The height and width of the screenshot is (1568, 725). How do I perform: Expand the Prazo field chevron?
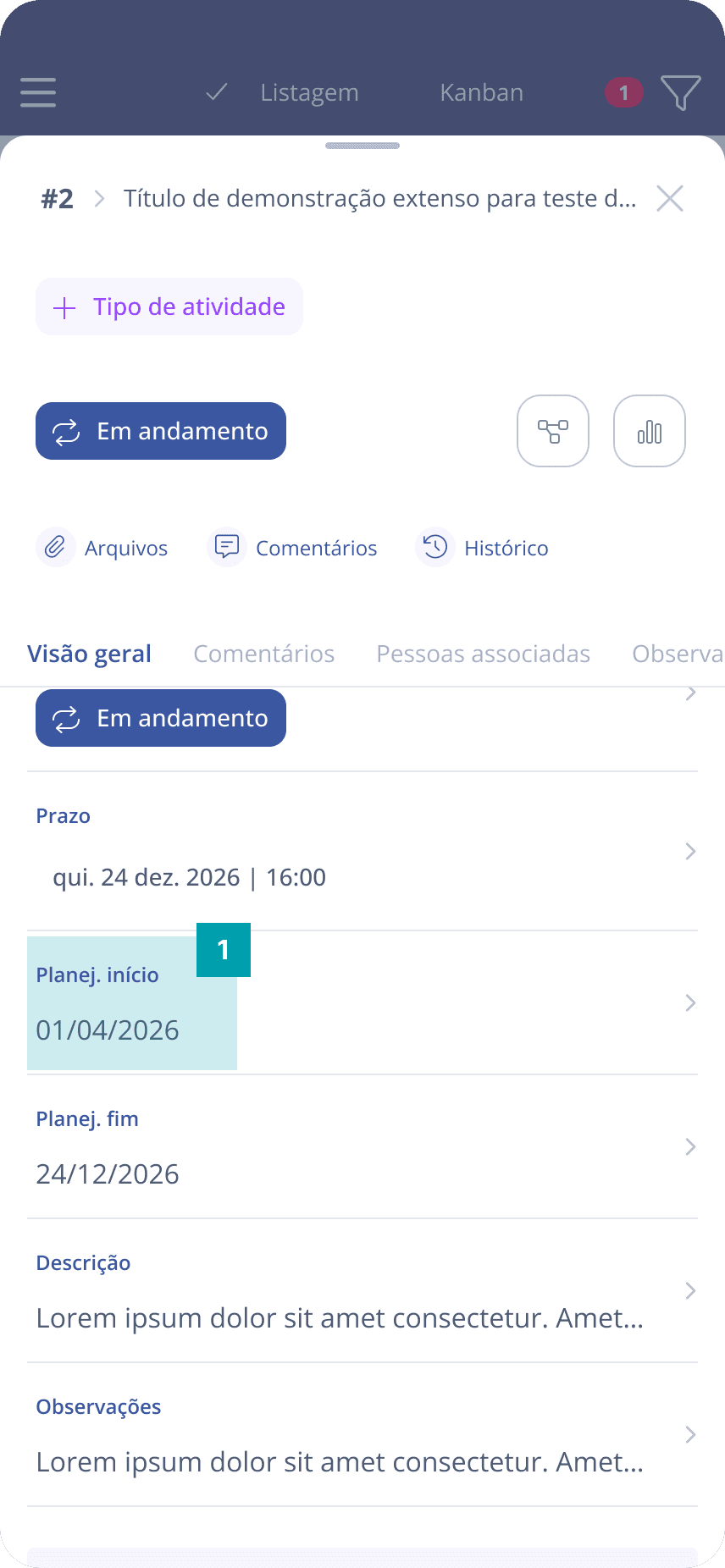(689, 851)
